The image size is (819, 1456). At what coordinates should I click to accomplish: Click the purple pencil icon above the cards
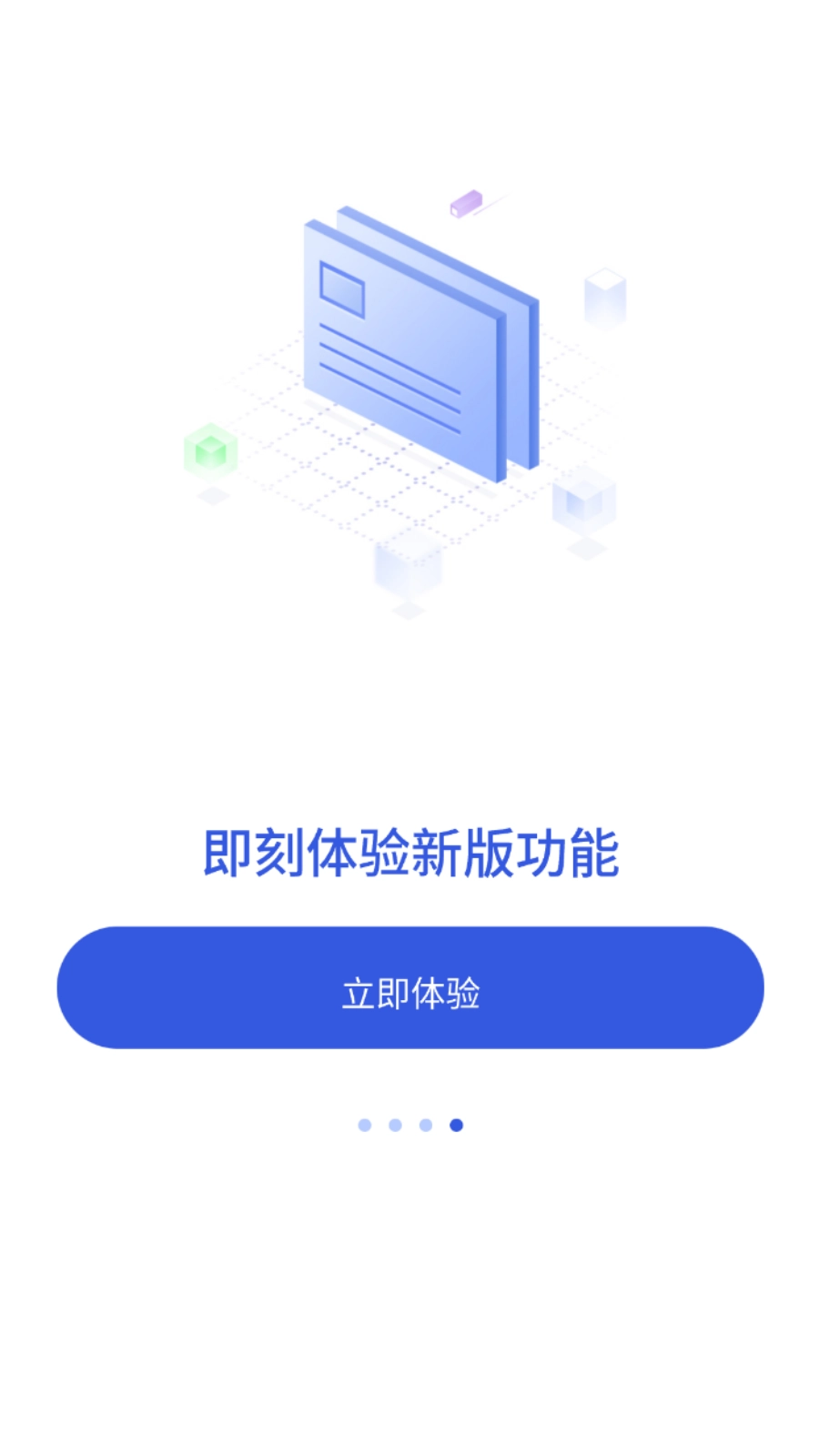(x=466, y=202)
